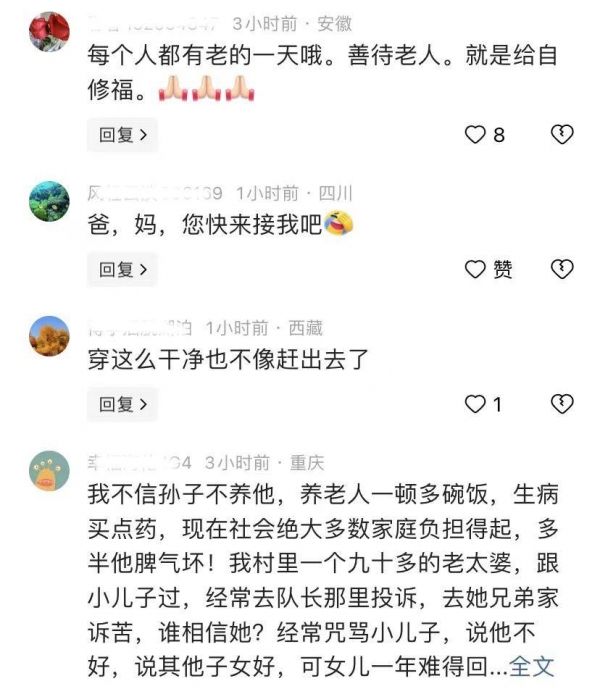The image size is (600, 689).
Task: Dislike the 四川 user's comment
Action: [563, 269]
